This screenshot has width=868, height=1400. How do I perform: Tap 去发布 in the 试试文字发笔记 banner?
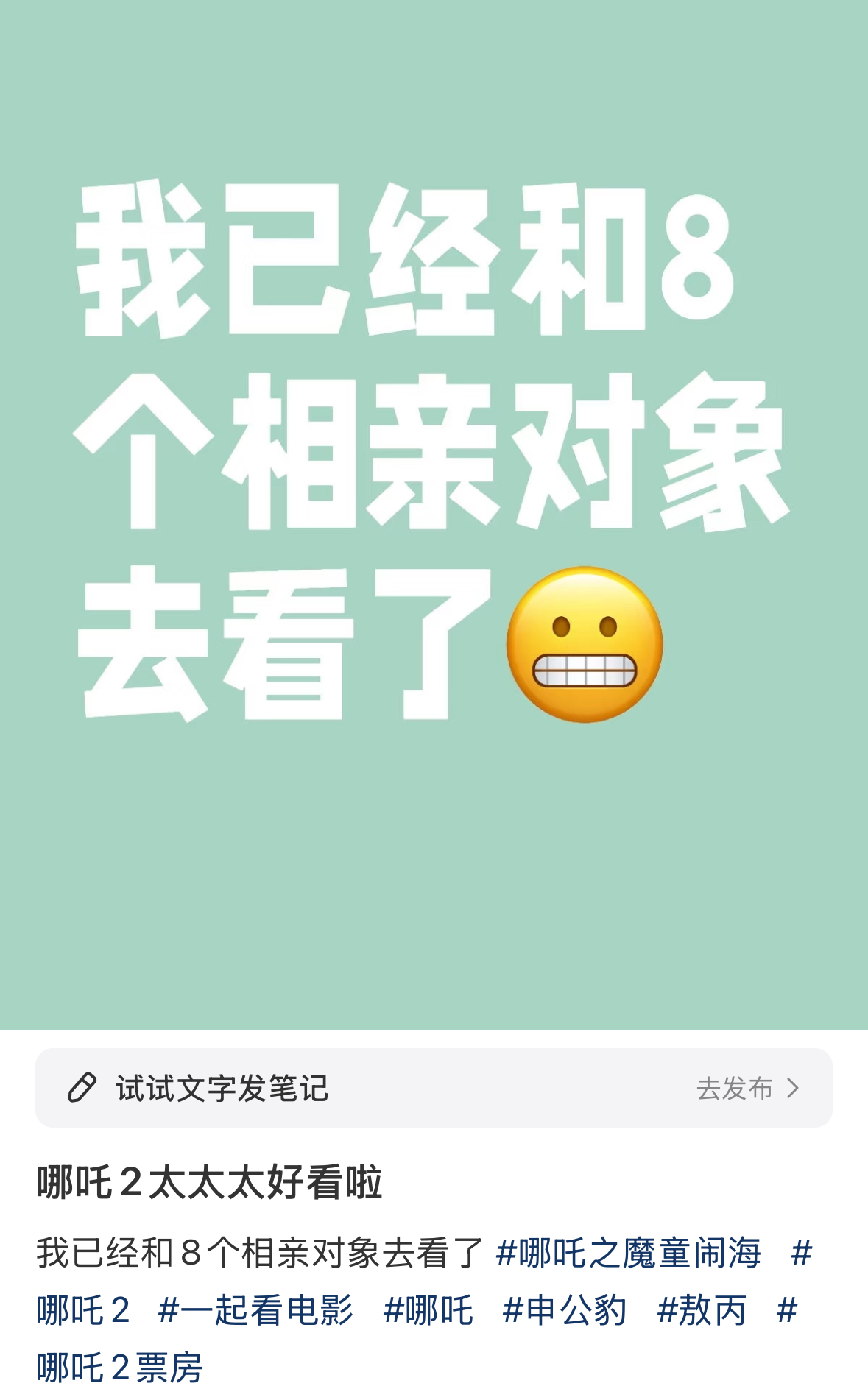click(747, 1088)
